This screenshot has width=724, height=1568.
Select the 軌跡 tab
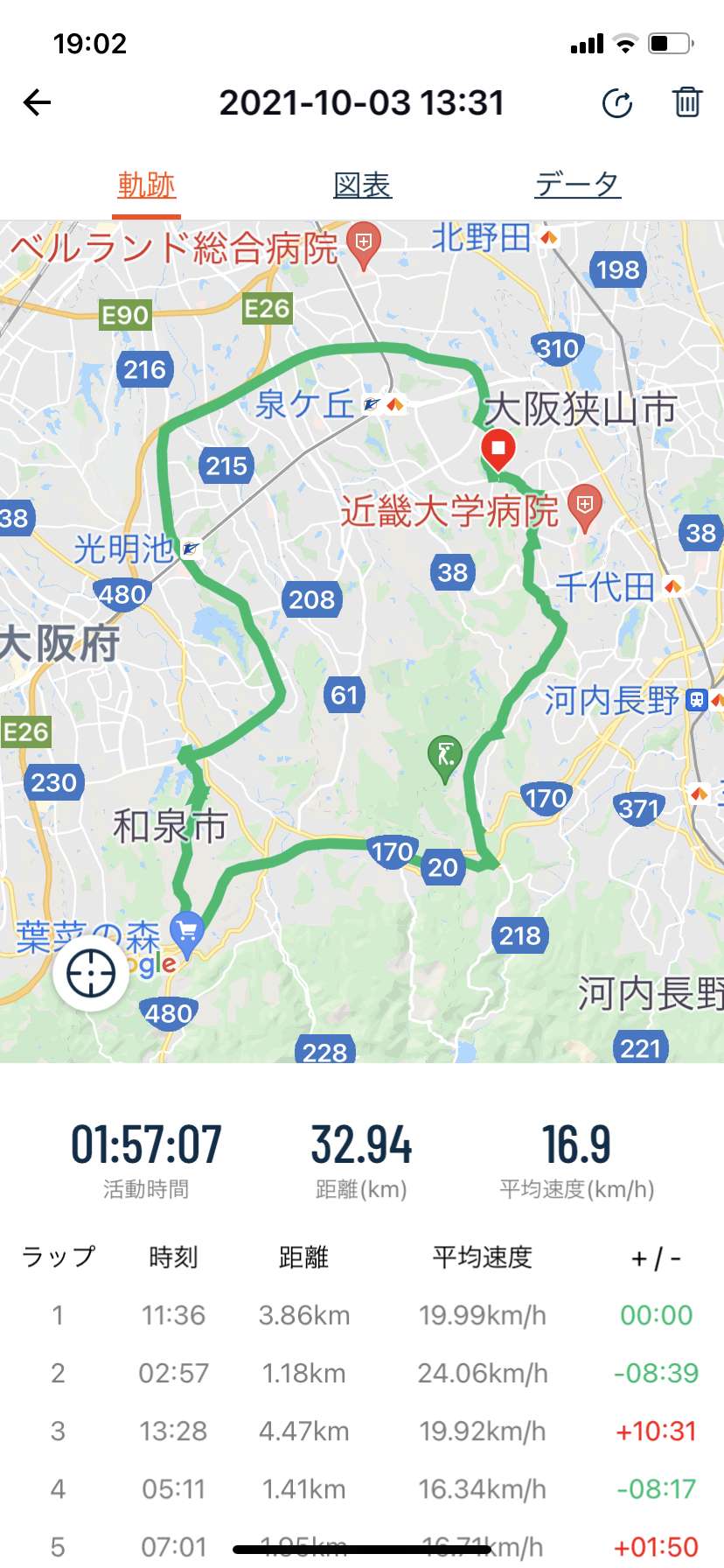click(x=147, y=185)
